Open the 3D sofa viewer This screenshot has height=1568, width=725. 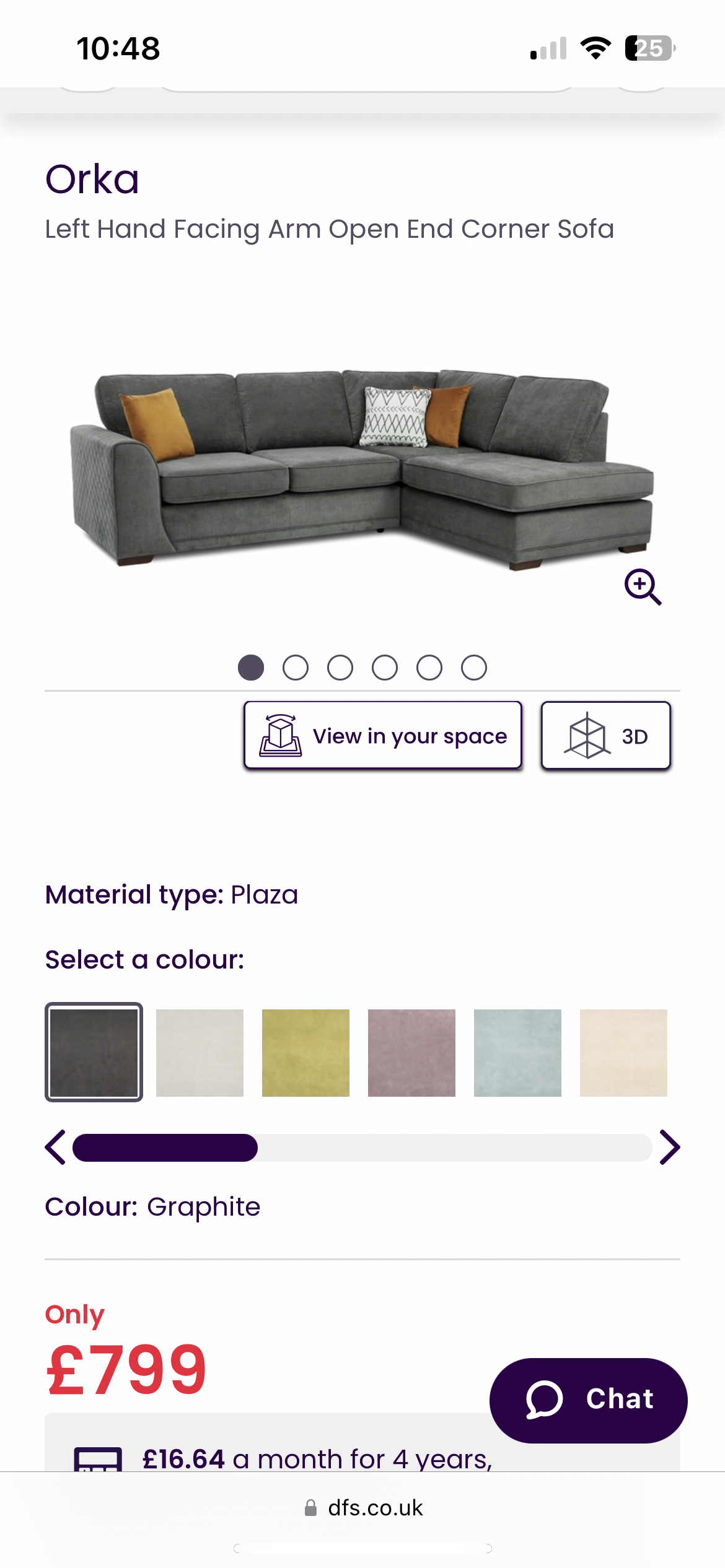point(605,735)
